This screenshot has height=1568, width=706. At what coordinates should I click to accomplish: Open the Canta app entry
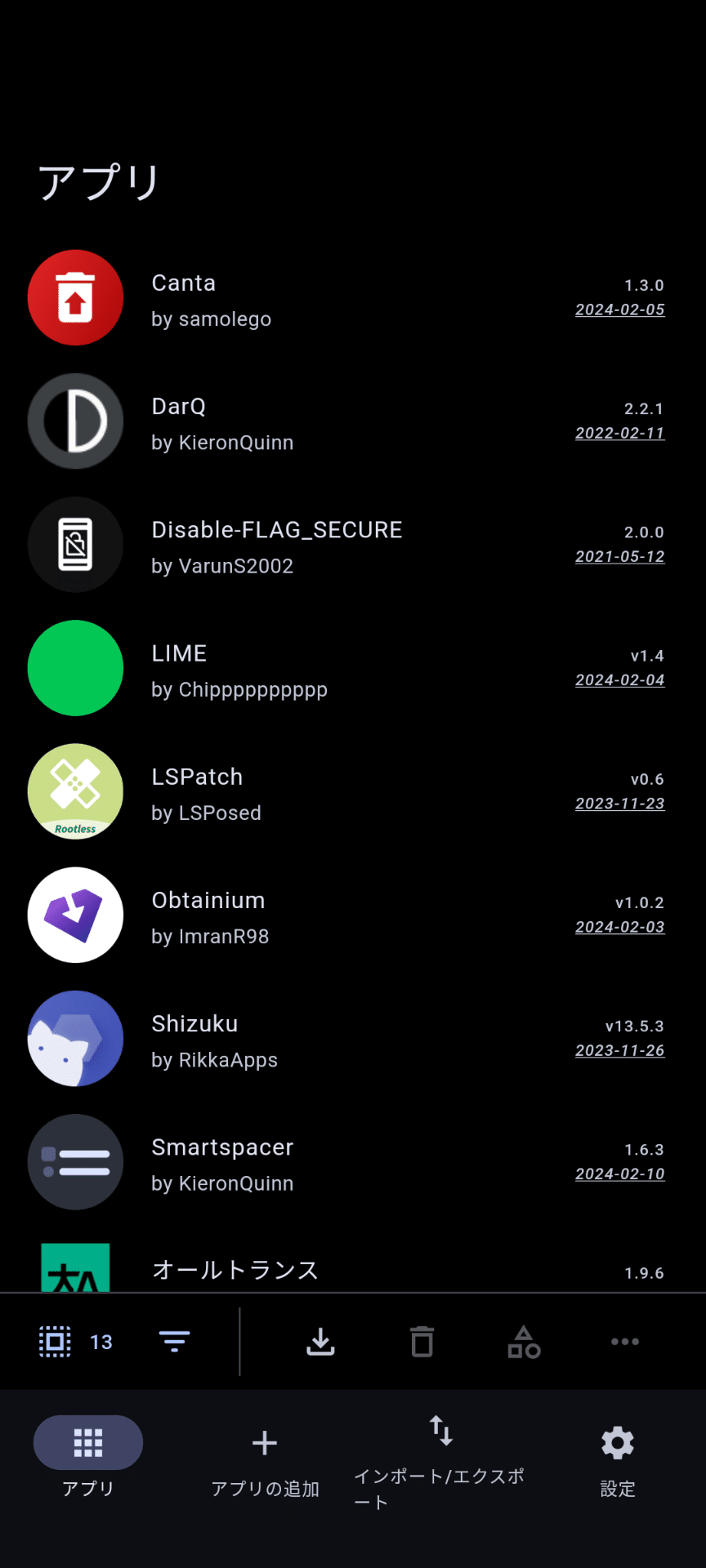(327, 299)
